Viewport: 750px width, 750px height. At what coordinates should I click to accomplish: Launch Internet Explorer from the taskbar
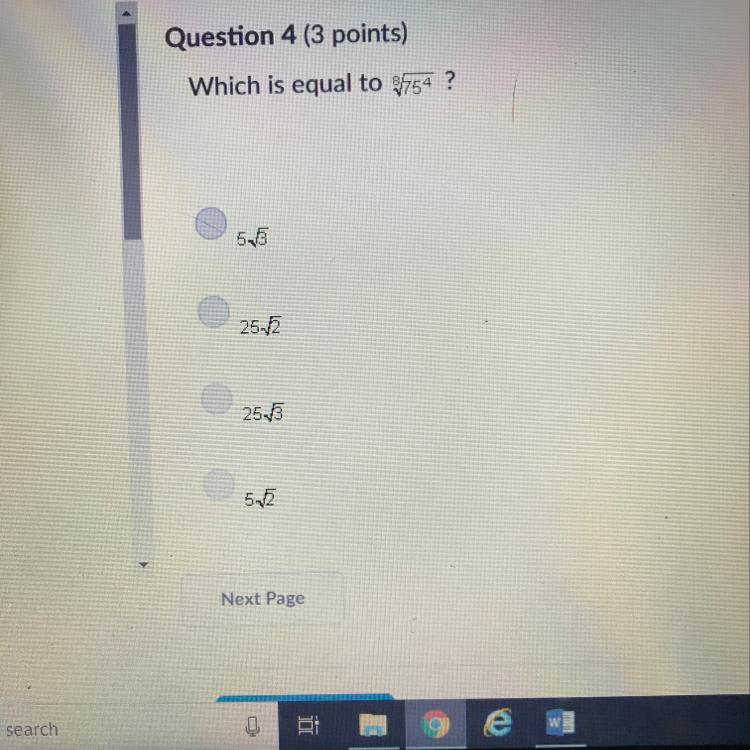tap(497, 722)
